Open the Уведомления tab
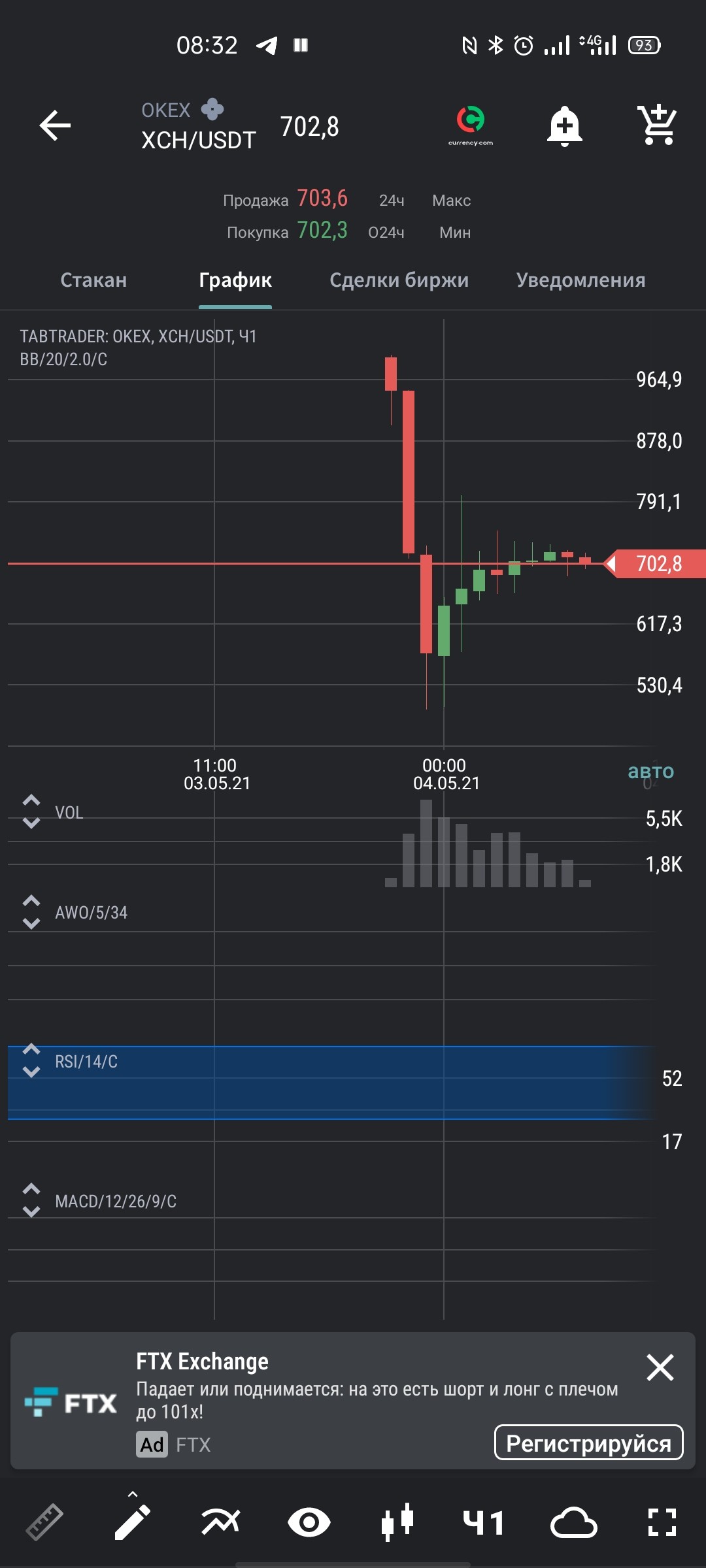 tap(580, 280)
